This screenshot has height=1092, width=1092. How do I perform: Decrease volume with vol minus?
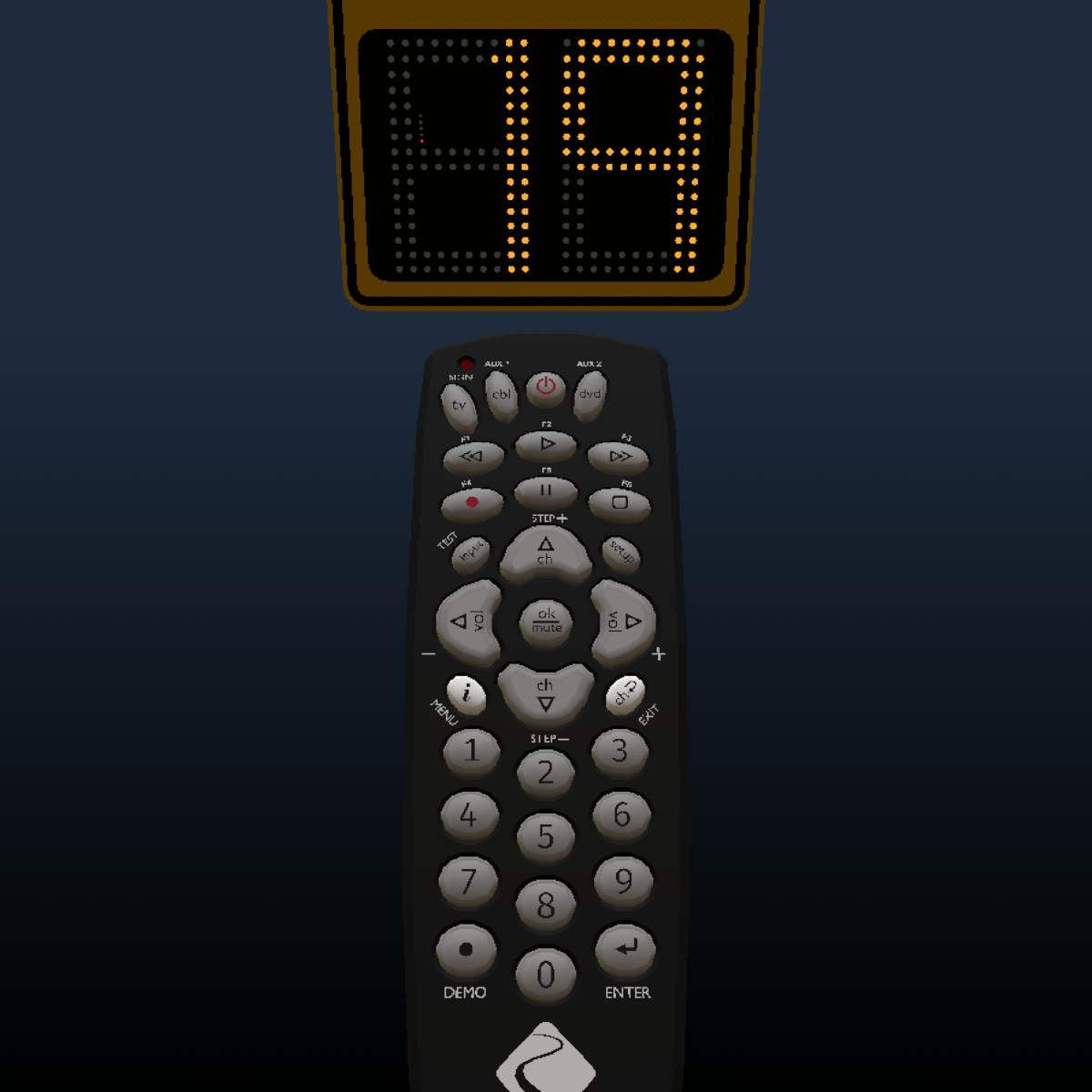[x=467, y=622]
